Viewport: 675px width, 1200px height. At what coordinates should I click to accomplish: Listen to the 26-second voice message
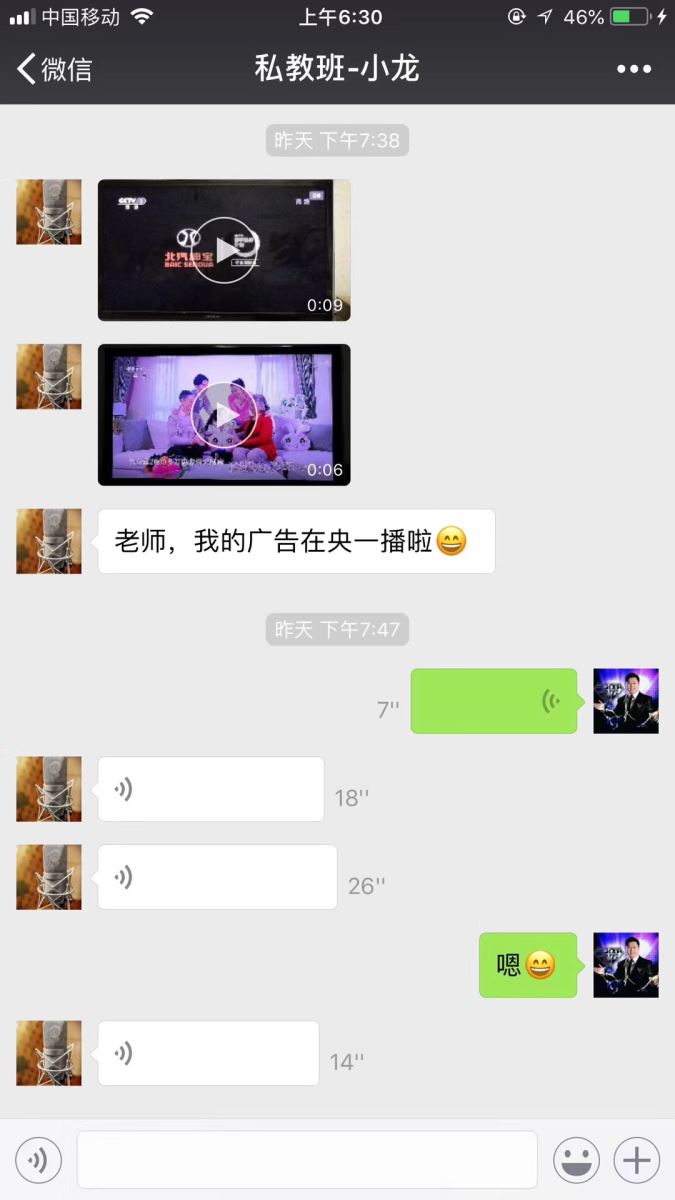(217, 877)
